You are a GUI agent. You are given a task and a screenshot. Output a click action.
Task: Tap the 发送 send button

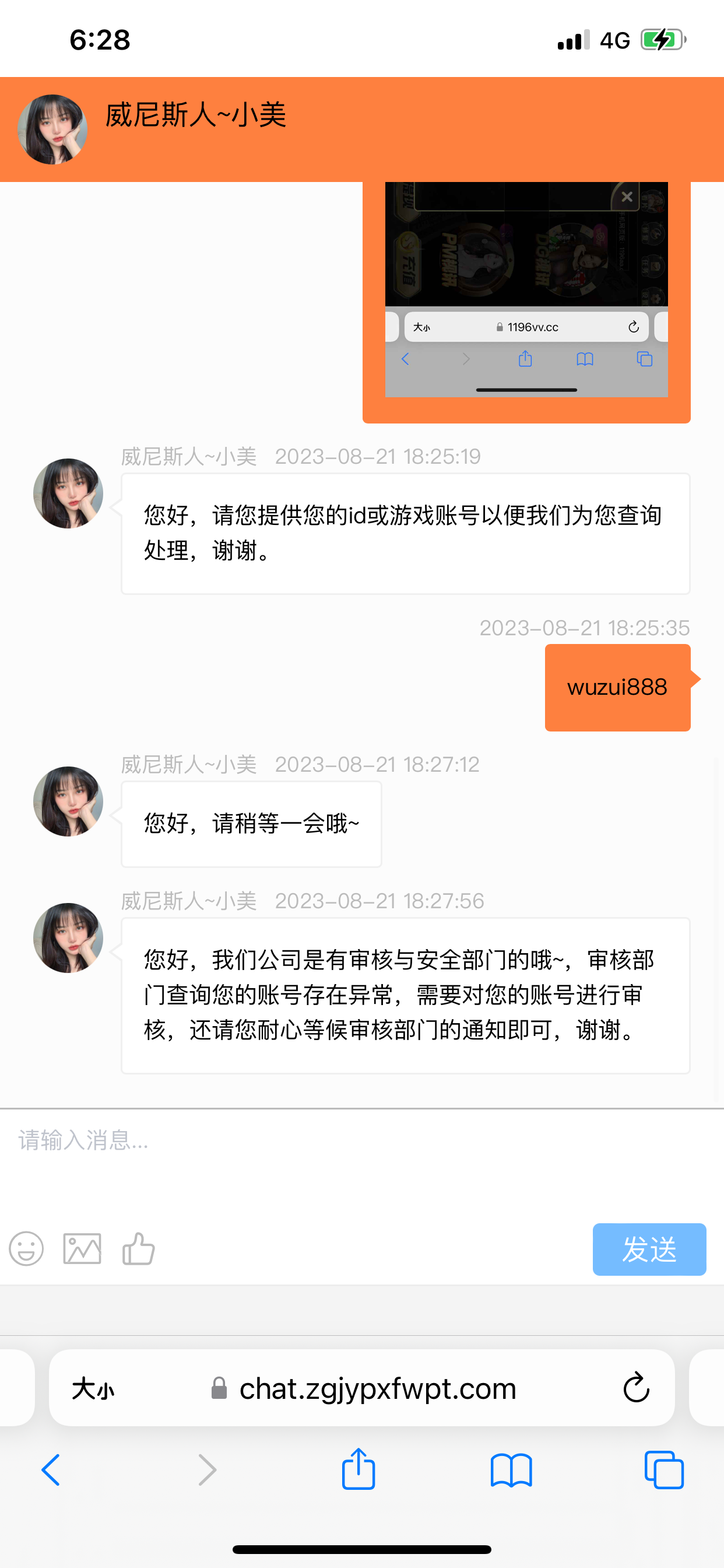click(x=649, y=1249)
